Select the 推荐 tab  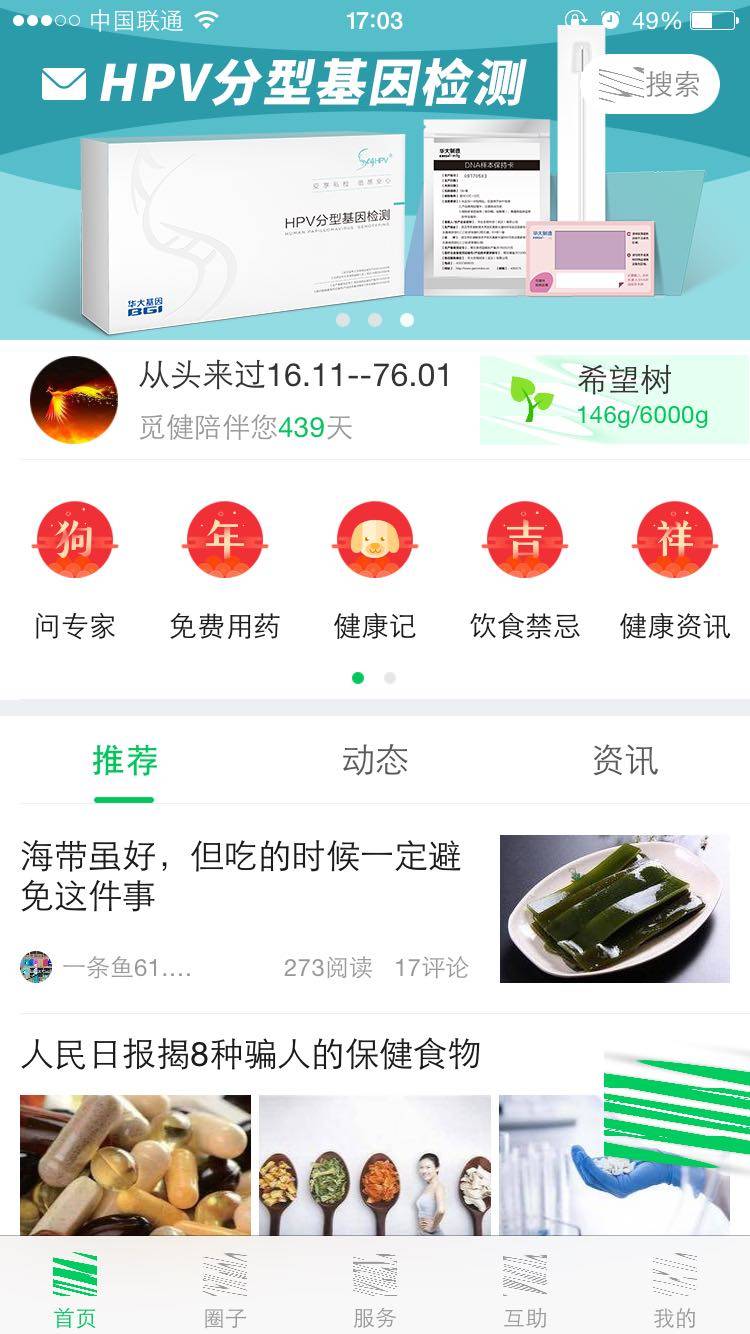pos(125,761)
